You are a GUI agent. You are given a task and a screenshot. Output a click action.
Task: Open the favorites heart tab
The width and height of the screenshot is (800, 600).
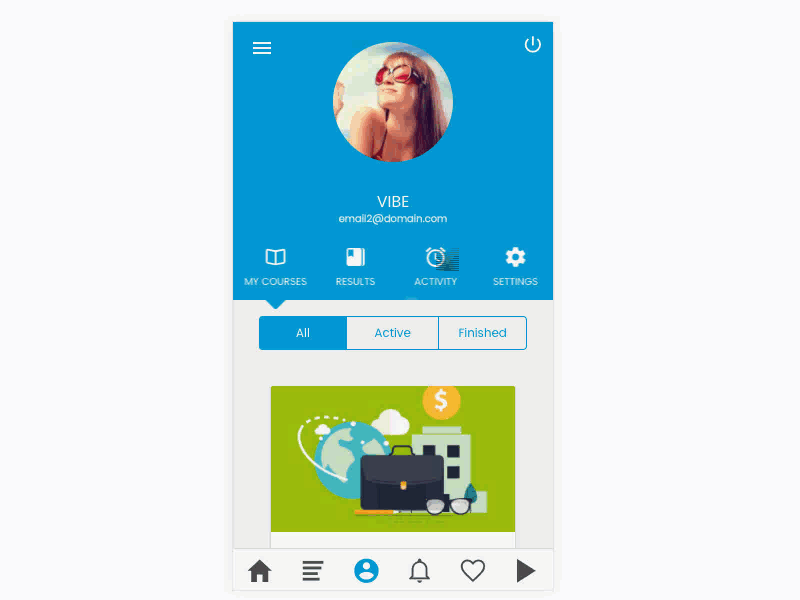(x=473, y=571)
